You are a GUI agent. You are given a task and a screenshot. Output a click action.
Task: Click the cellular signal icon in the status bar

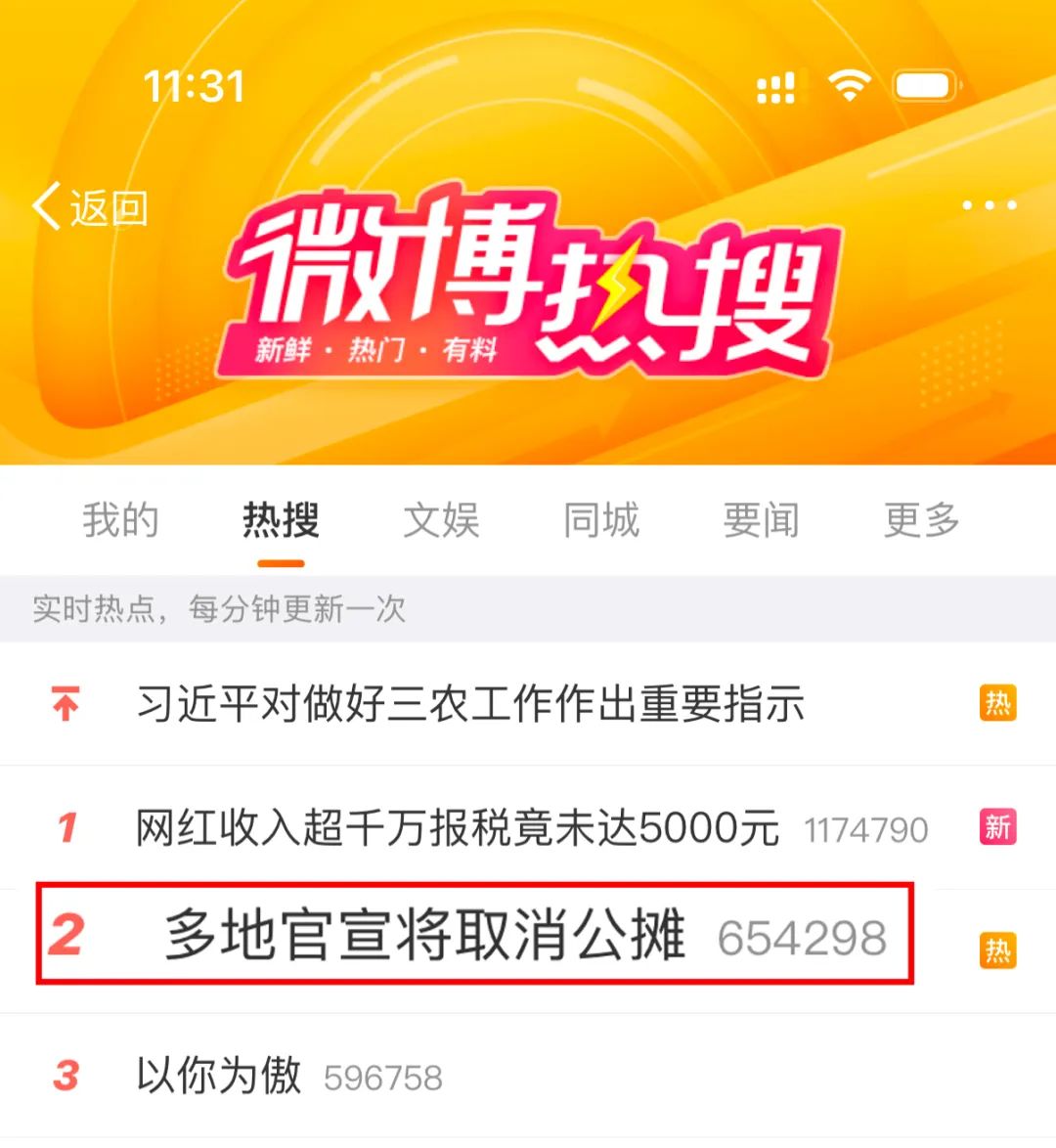coord(775,88)
